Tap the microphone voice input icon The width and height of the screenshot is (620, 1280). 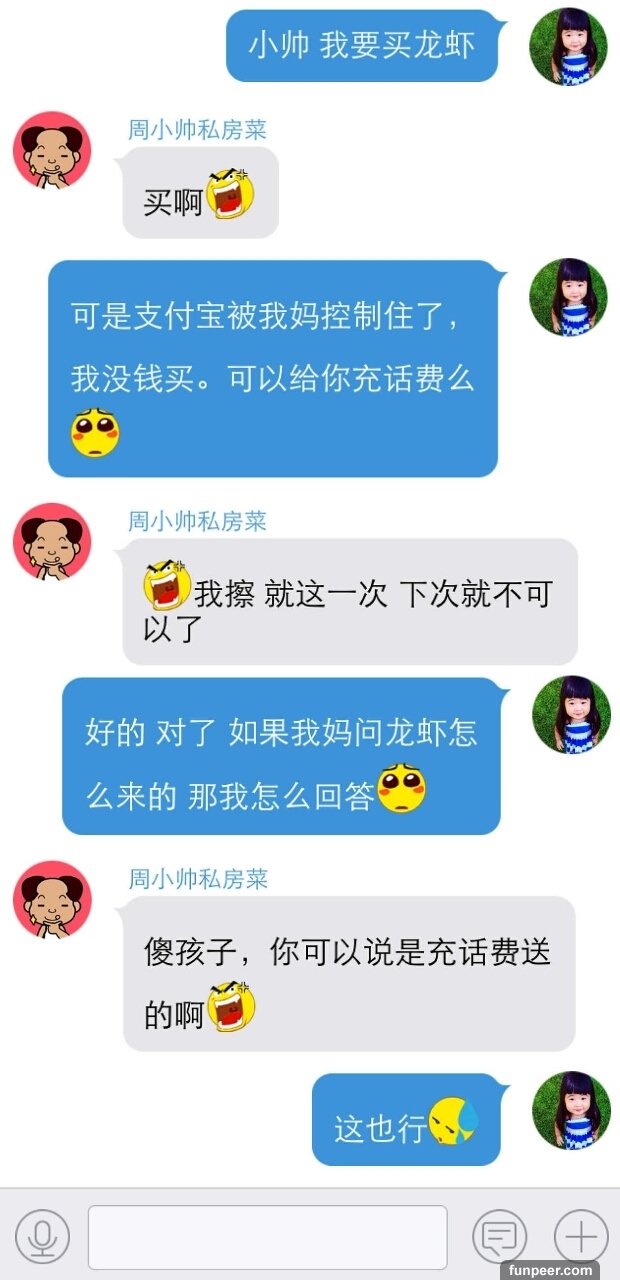pos(42,1236)
